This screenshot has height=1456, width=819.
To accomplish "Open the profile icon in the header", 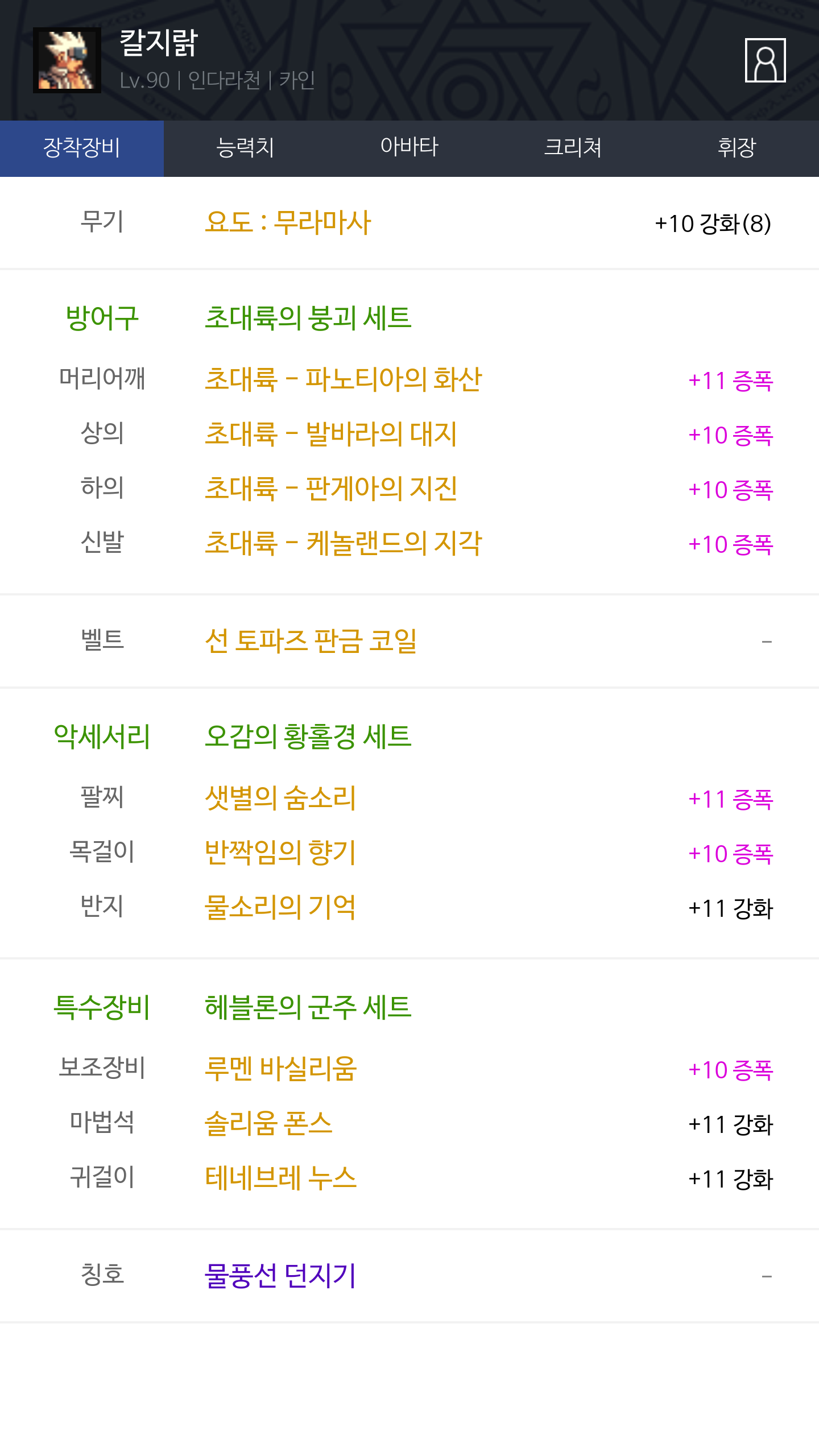I will [765, 60].
